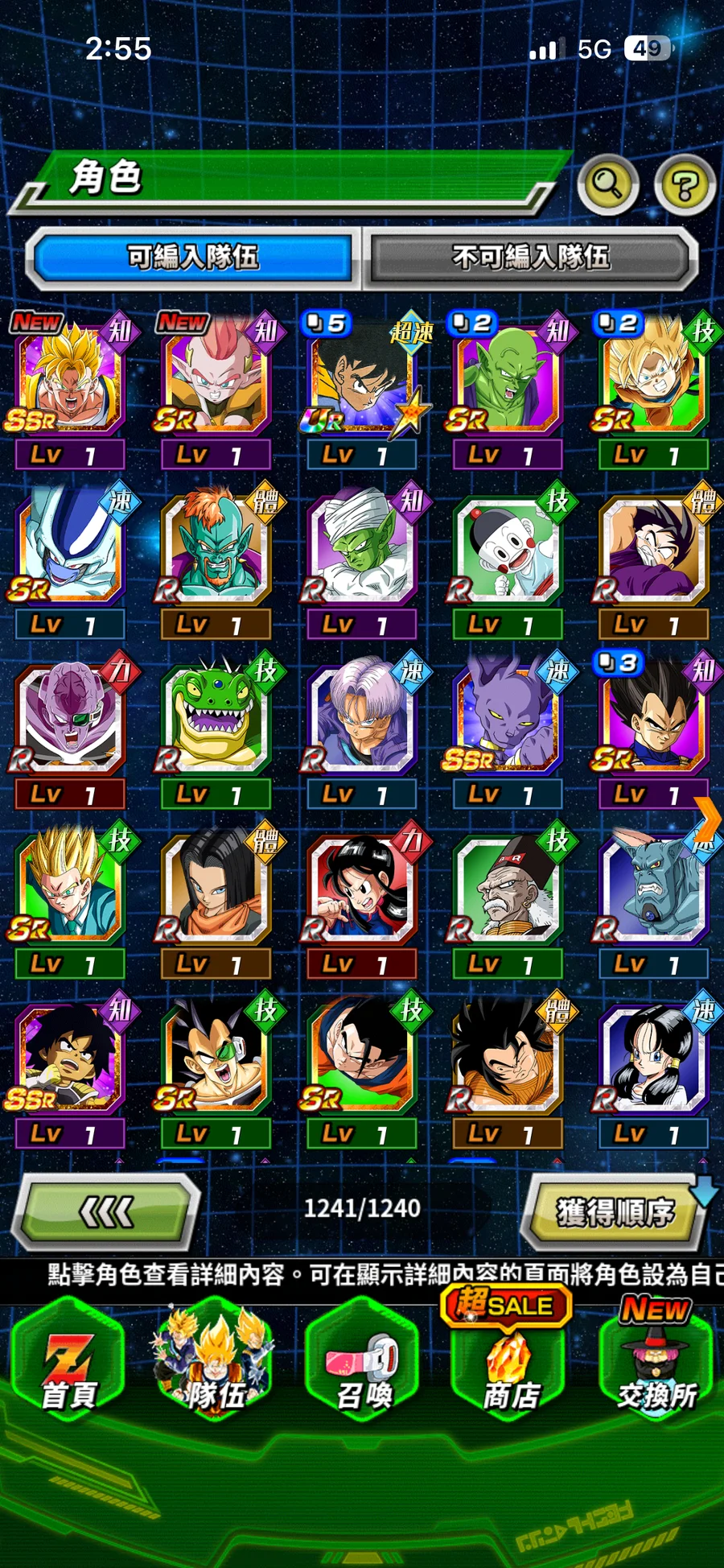Open the 交換所 exchange
724x1568 pixels.
[656, 1370]
